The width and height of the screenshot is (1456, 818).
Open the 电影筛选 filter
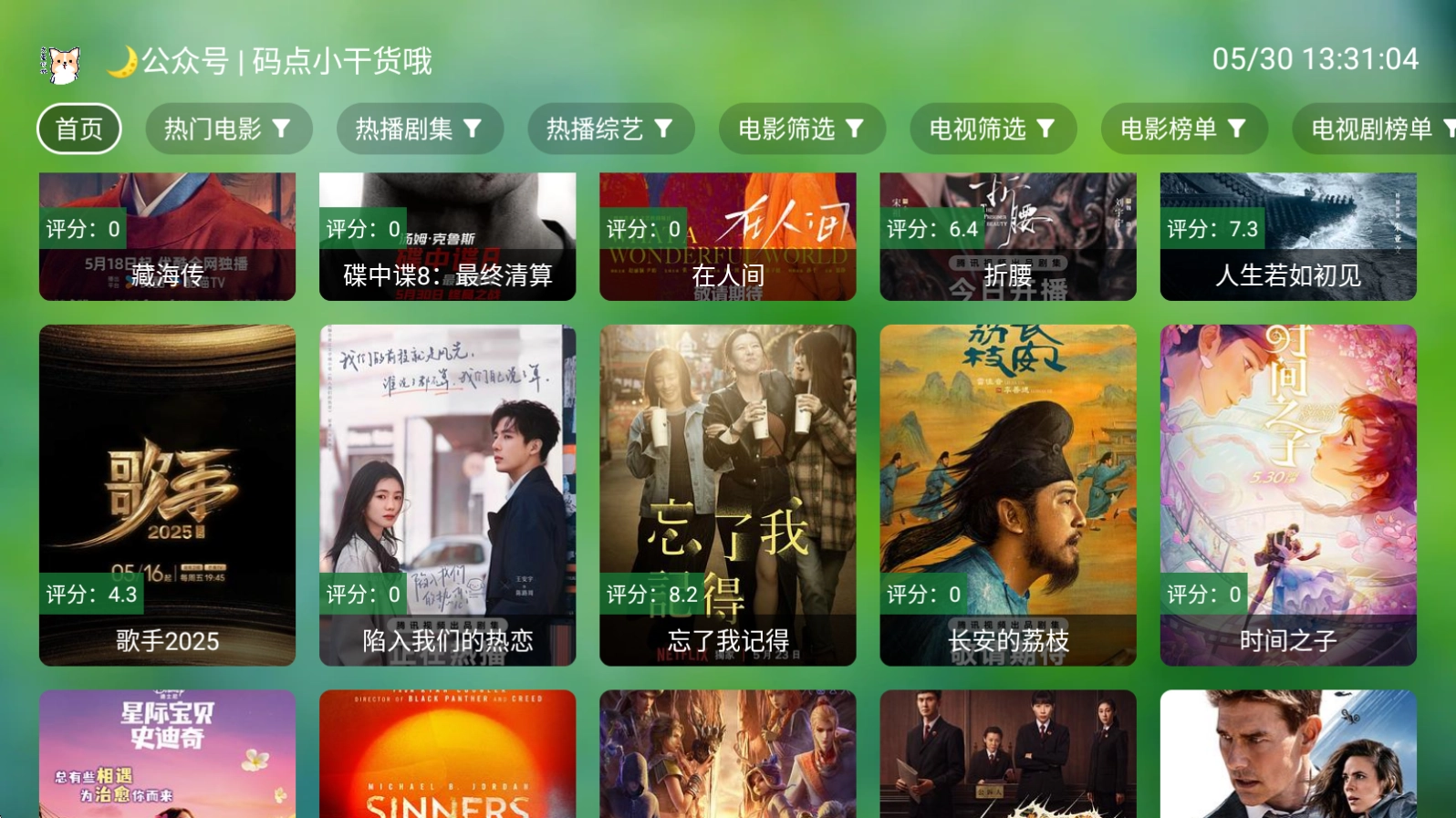coord(801,129)
